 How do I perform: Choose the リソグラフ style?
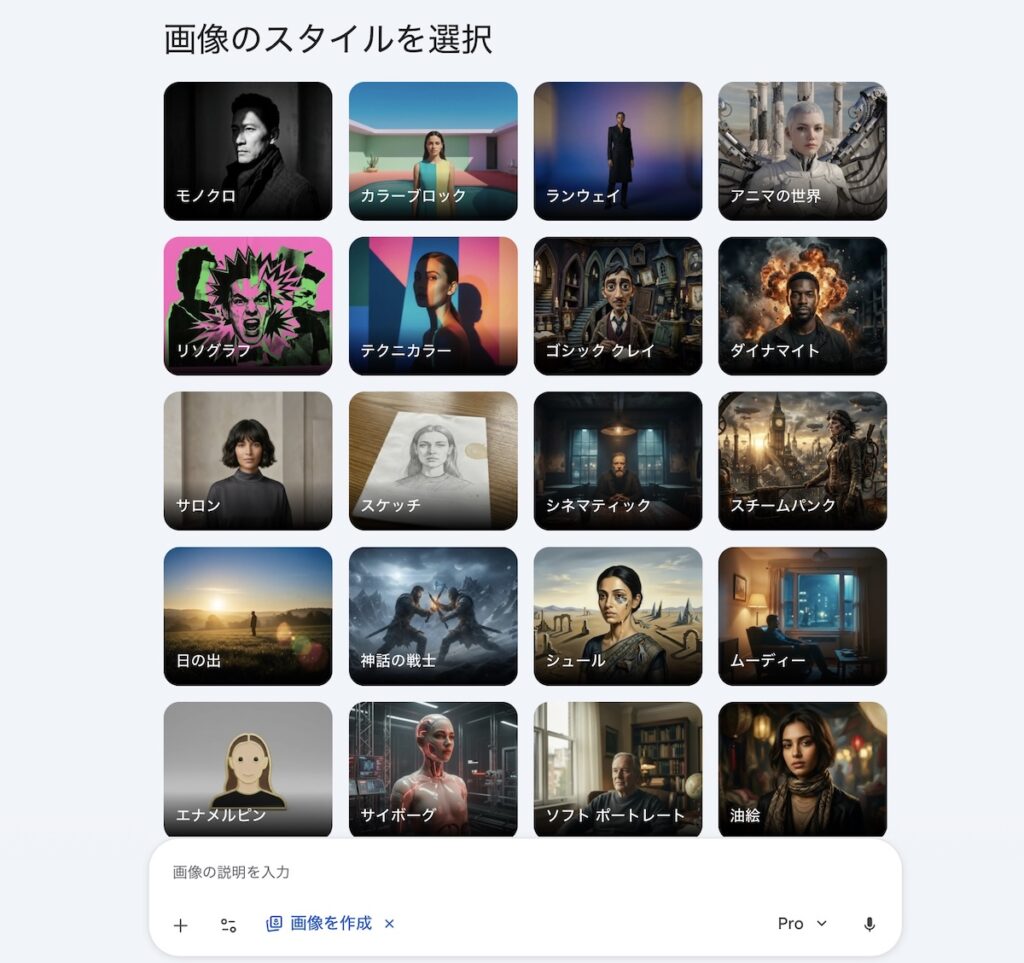pyautogui.click(x=248, y=306)
